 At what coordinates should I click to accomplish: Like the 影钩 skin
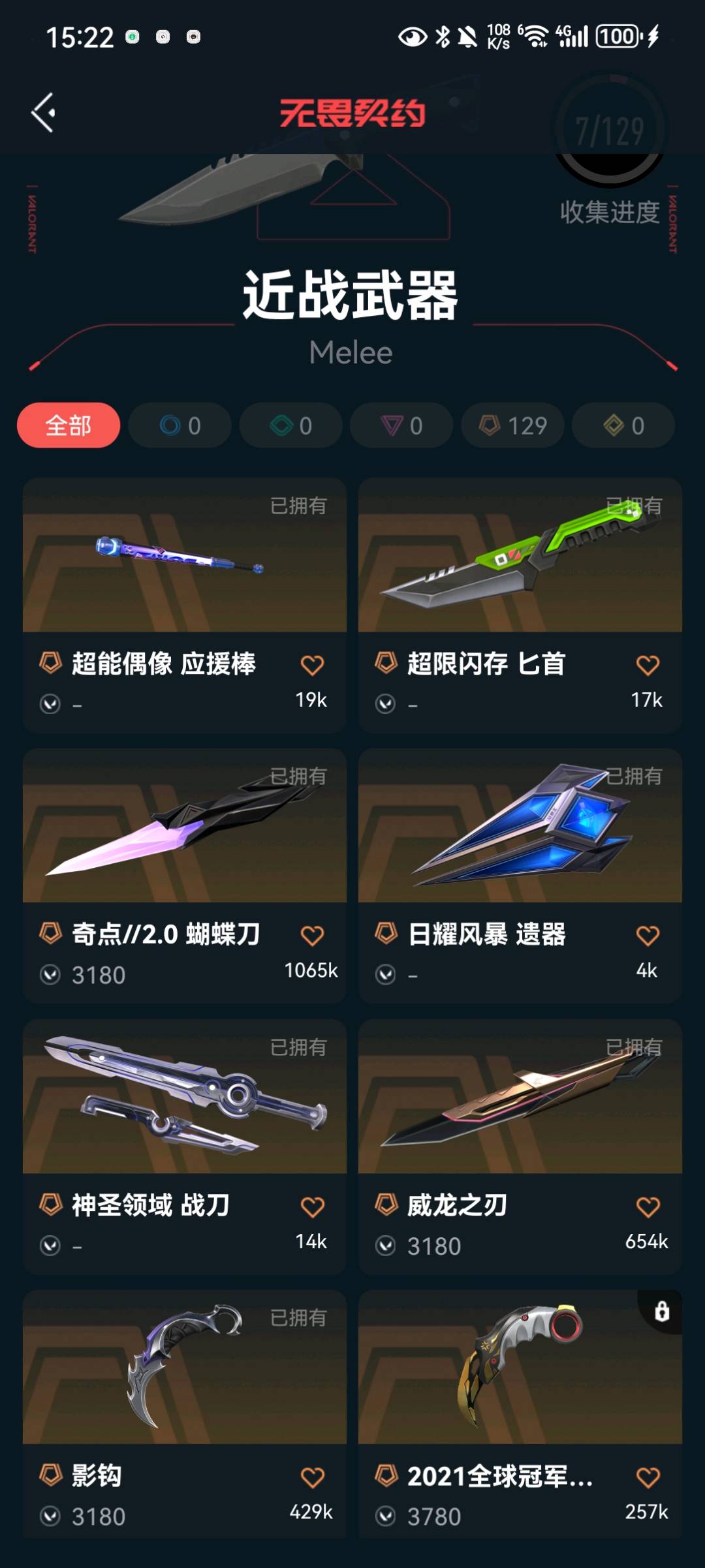[x=312, y=1477]
